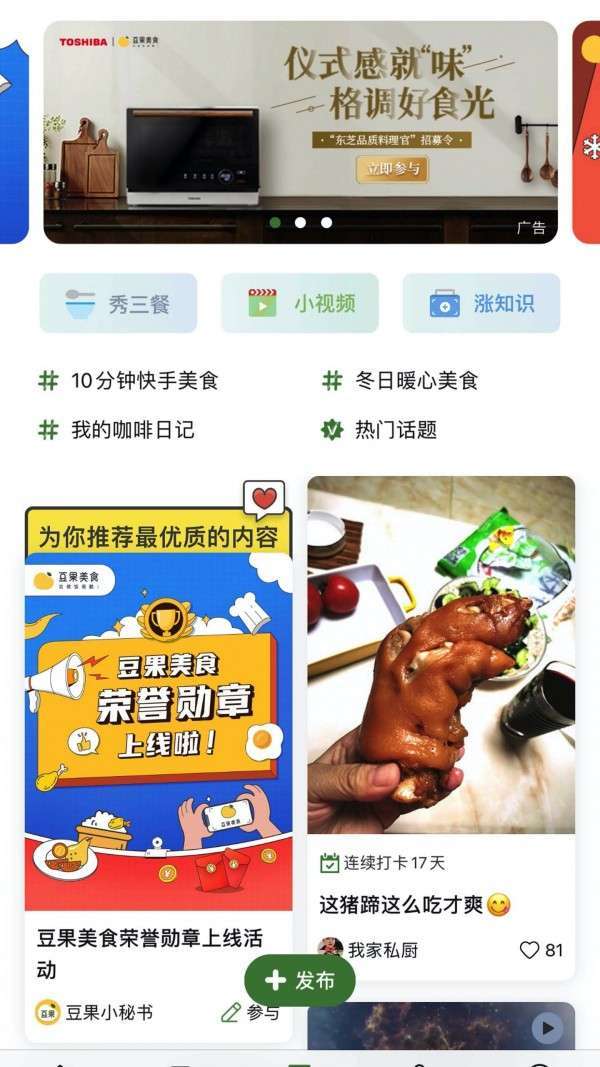Open the Toshiba 立即参与 ad banner

[392, 169]
